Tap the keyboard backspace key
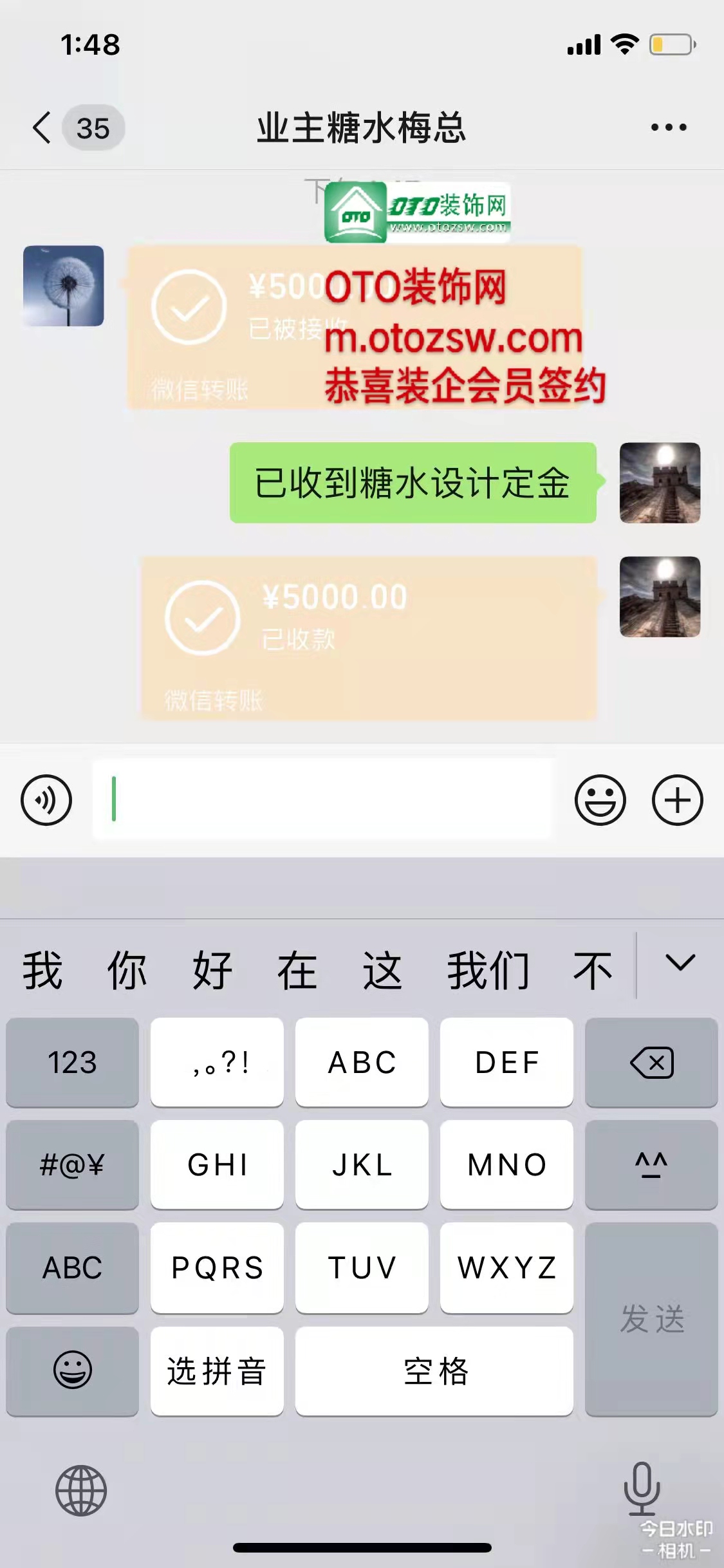Viewport: 724px width, 1568px height. [x=651, y=1062]
